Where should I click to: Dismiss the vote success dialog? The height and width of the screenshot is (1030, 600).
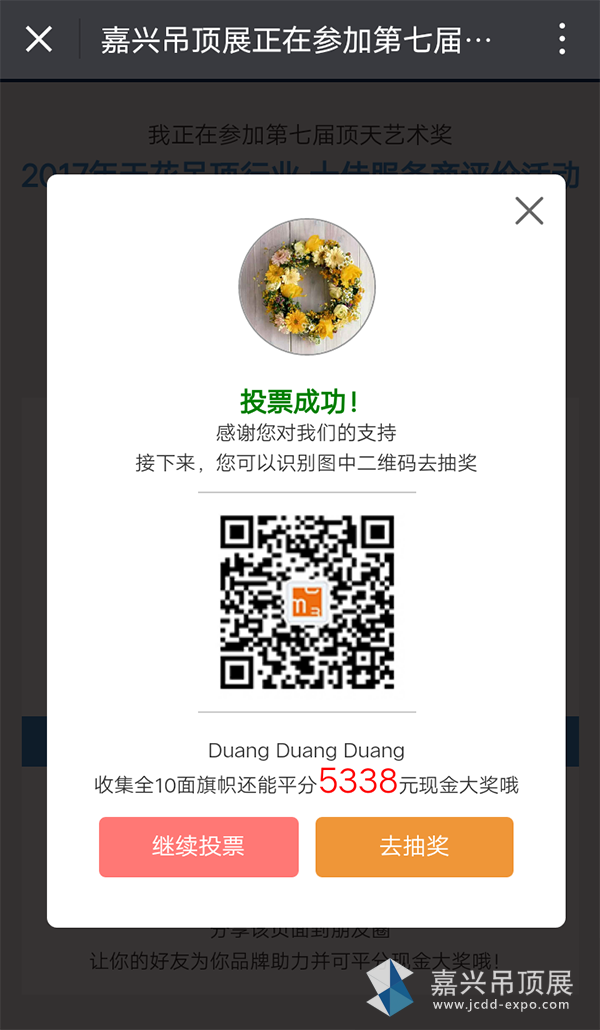528,211
